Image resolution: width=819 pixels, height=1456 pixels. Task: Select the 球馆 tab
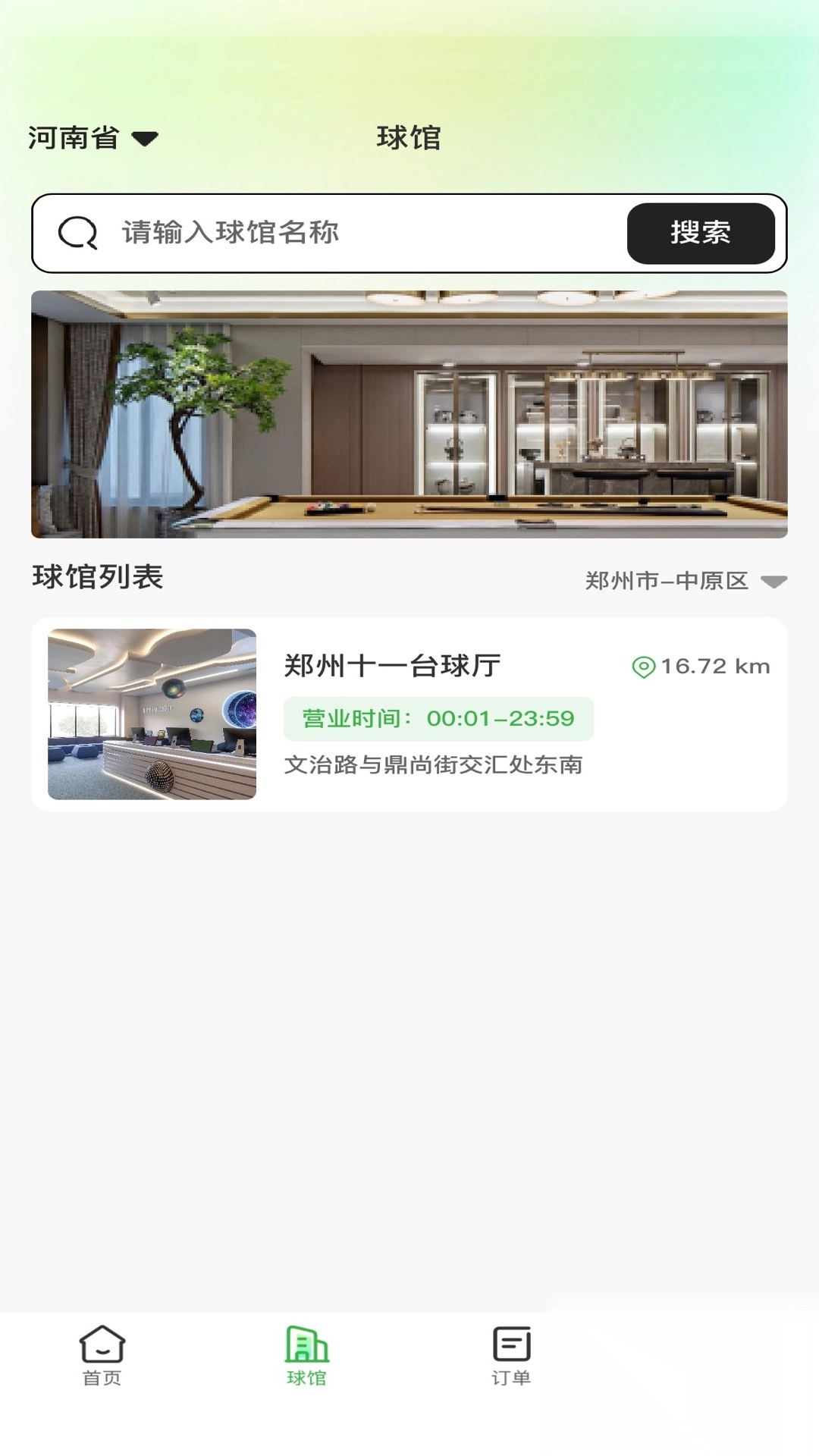[306, 1355]
